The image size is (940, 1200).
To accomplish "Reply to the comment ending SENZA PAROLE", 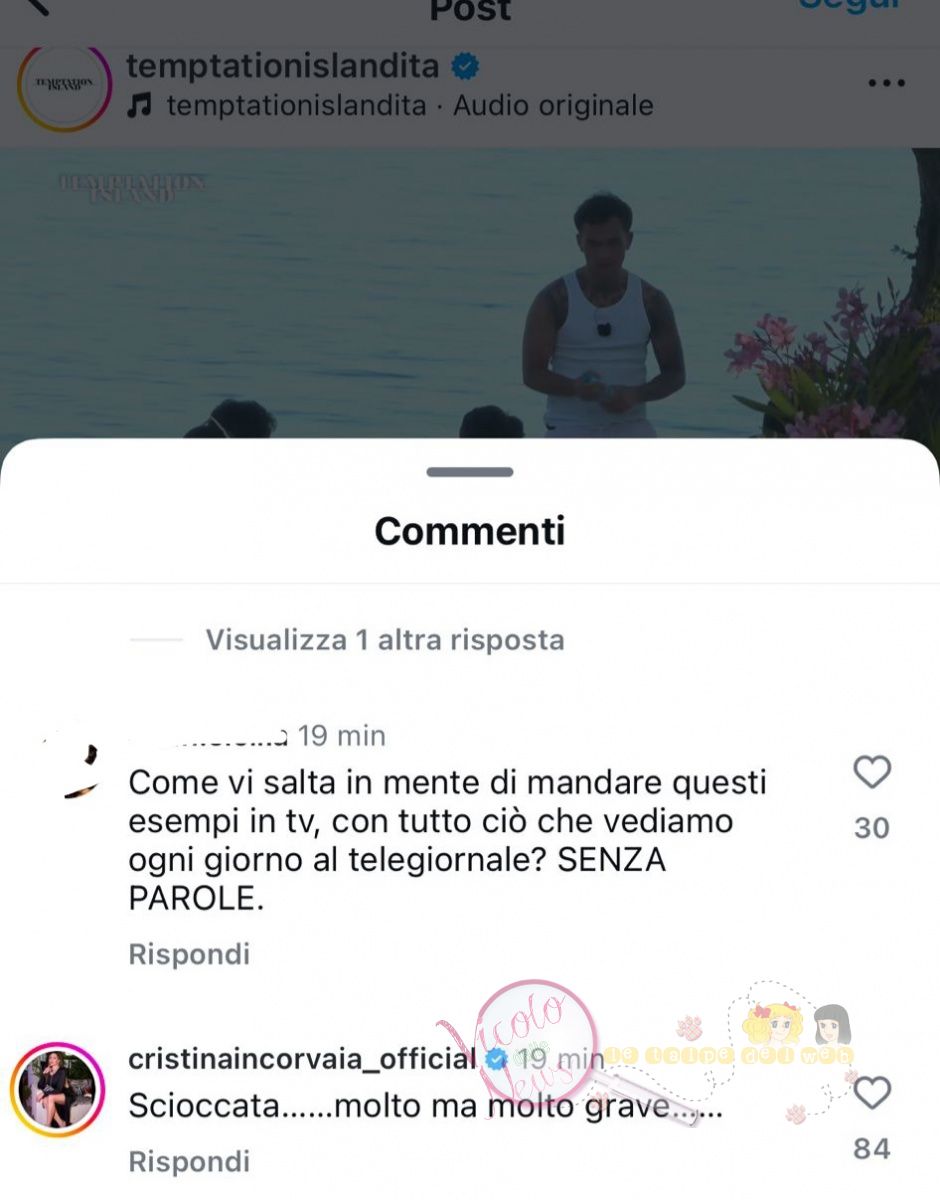I will click(x=189, y=954).
